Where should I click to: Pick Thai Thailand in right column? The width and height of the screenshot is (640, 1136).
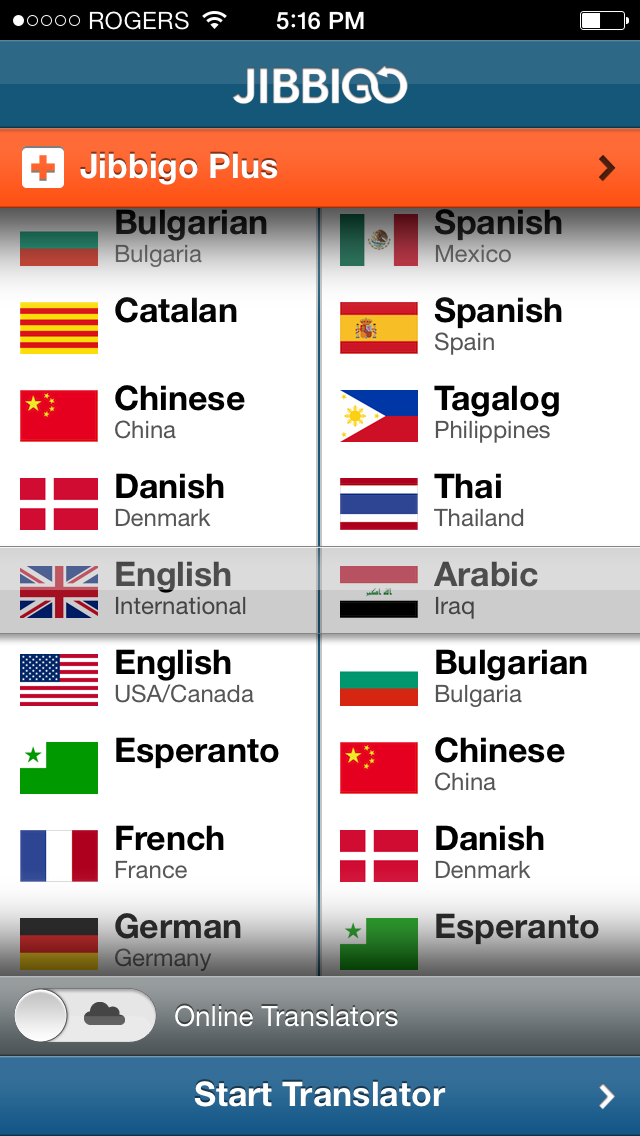(x=480, y=503)
